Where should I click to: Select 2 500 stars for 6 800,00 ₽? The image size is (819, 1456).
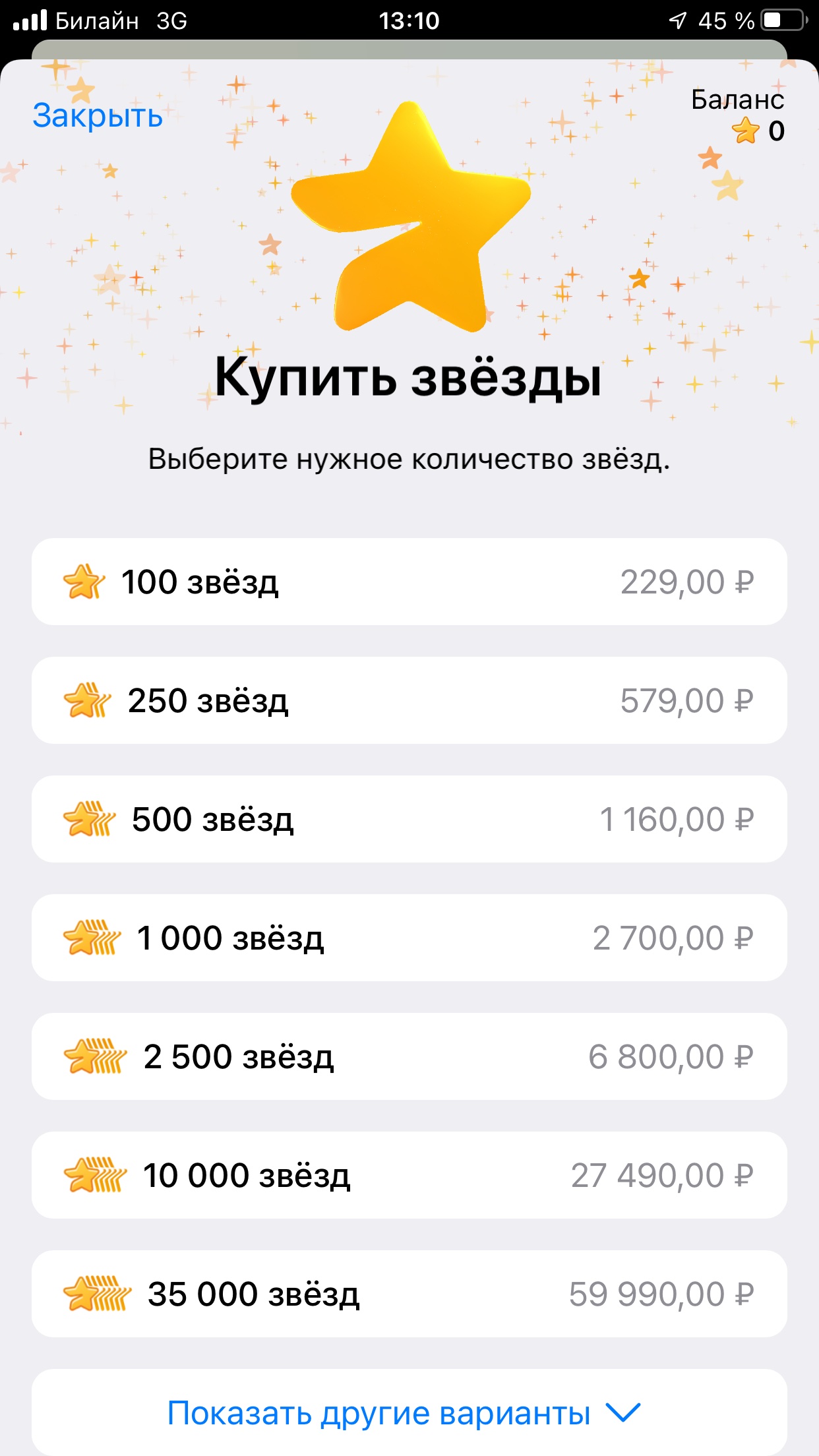click(409, 1056)
